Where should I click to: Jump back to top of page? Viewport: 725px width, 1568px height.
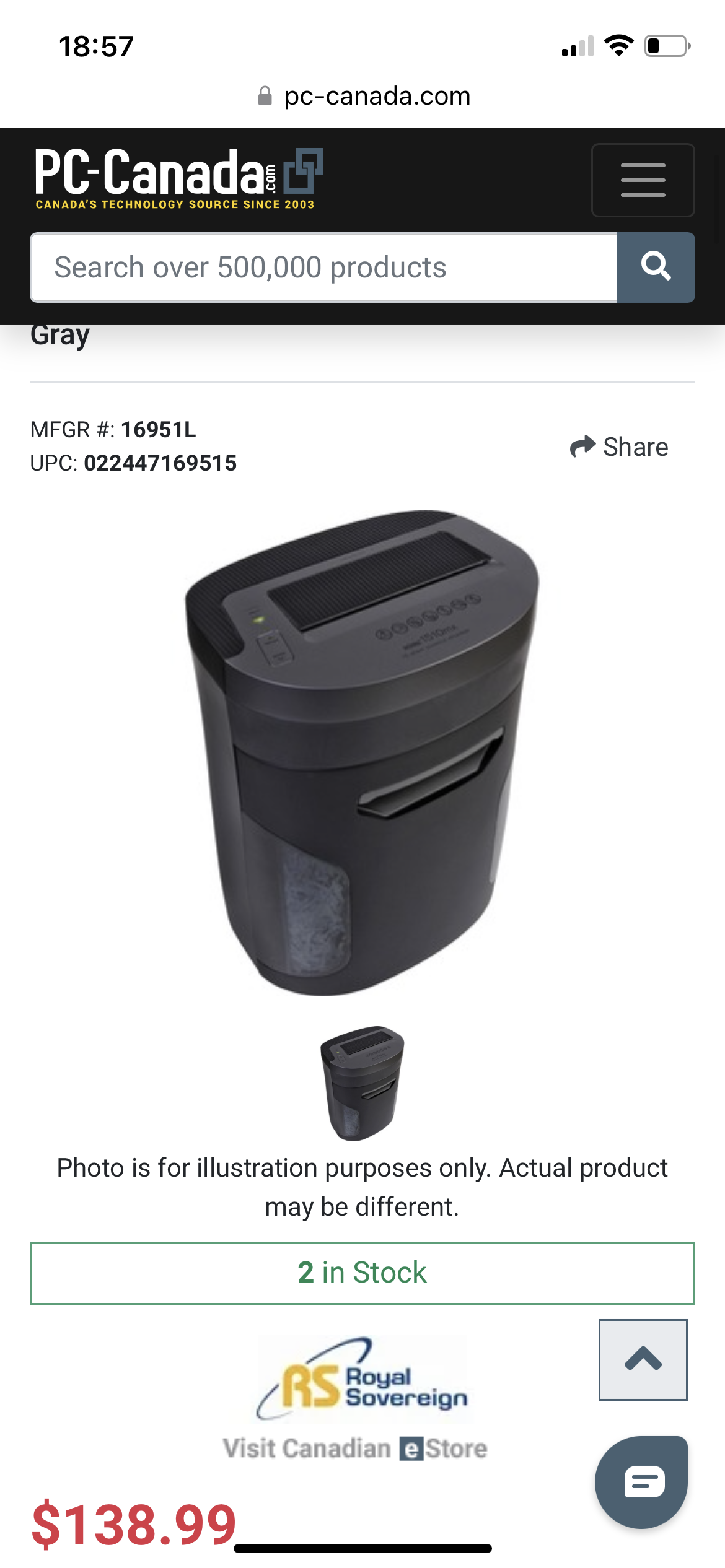coord(643,1359)
